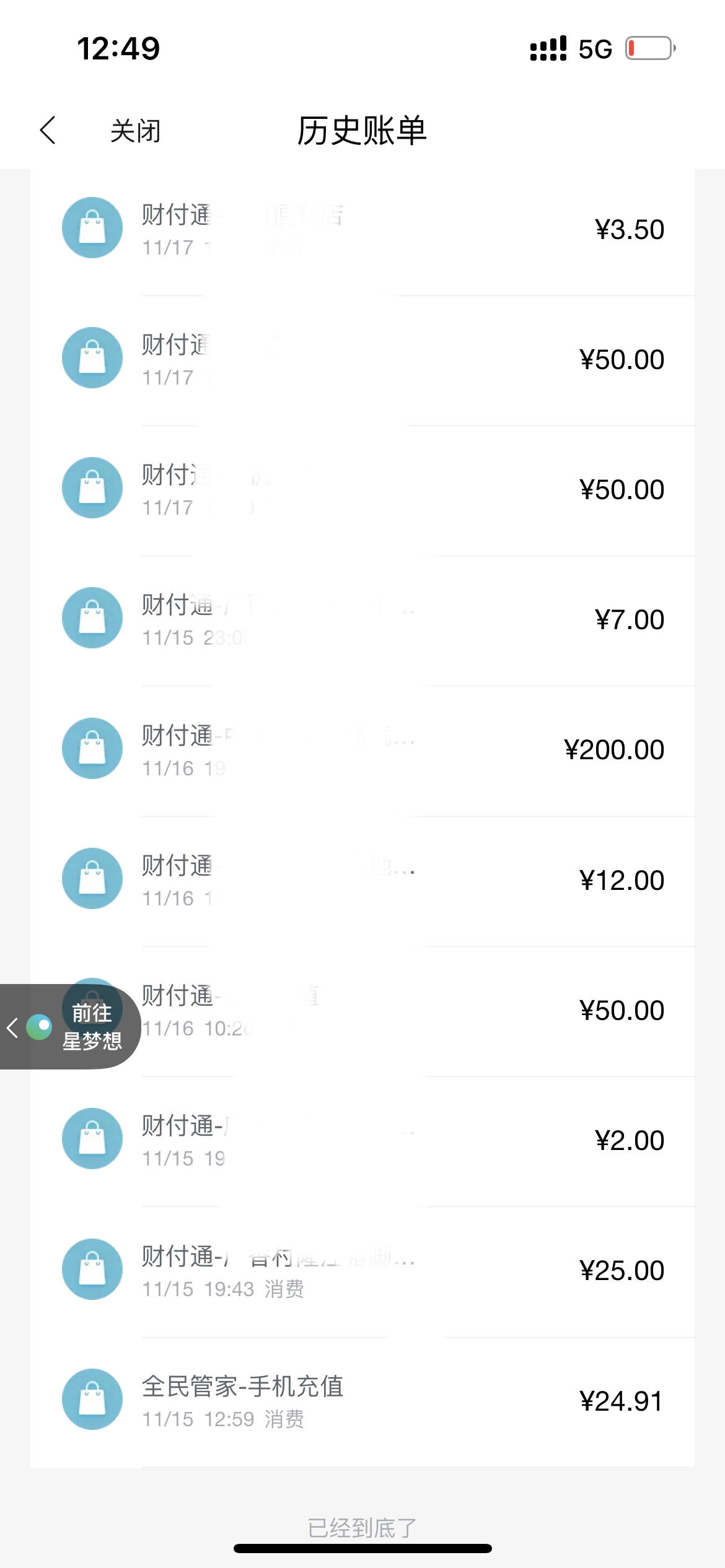Open the 前往星梦想 floating shortcut
Screen dimensions: 725x1568
pyautogui.click(x=69, y=1027)
